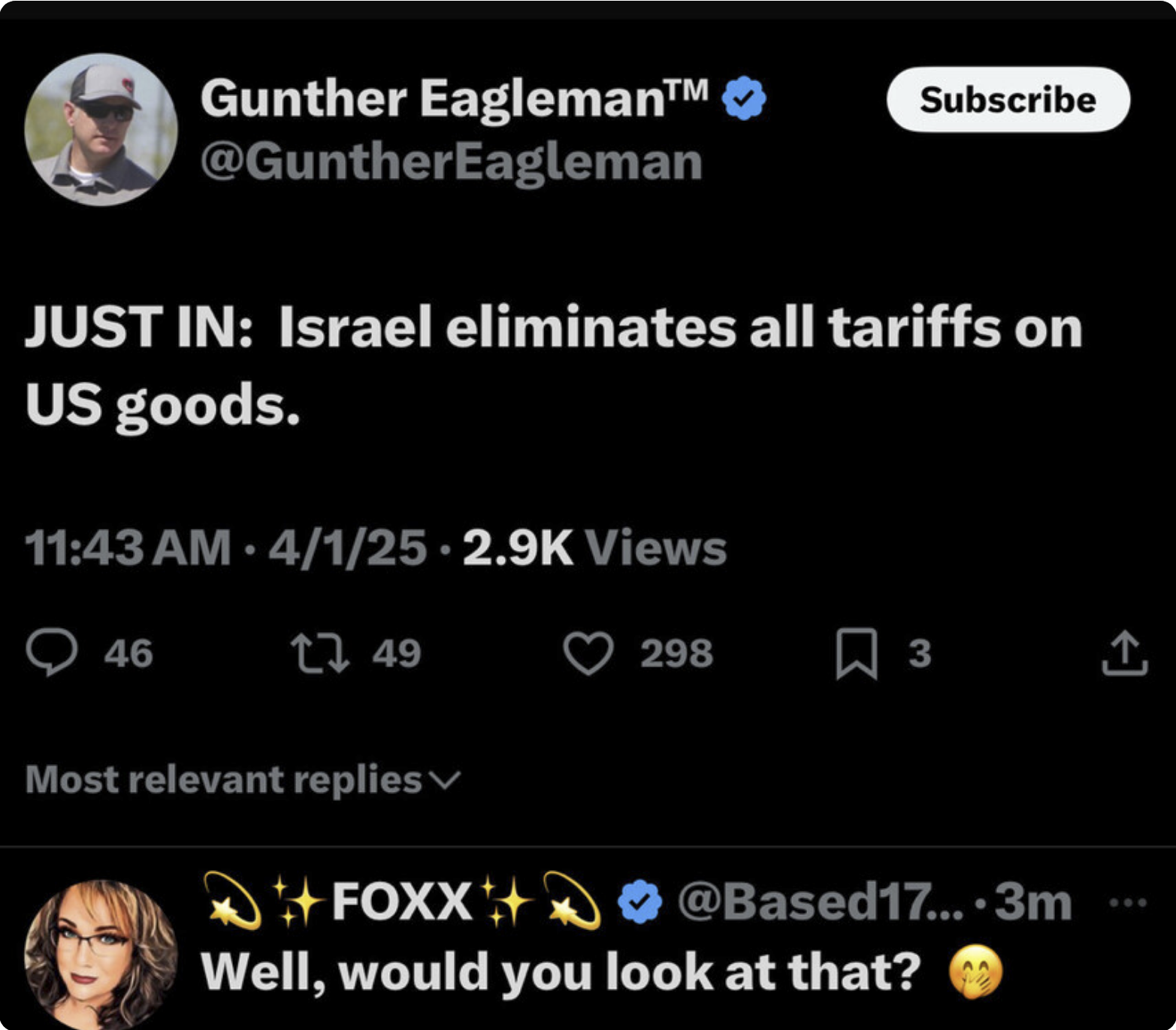1176x1030 pixels.
Task: Reply to the Israel tariffs post
Action: pyautogui.click(x=52, y=652)
